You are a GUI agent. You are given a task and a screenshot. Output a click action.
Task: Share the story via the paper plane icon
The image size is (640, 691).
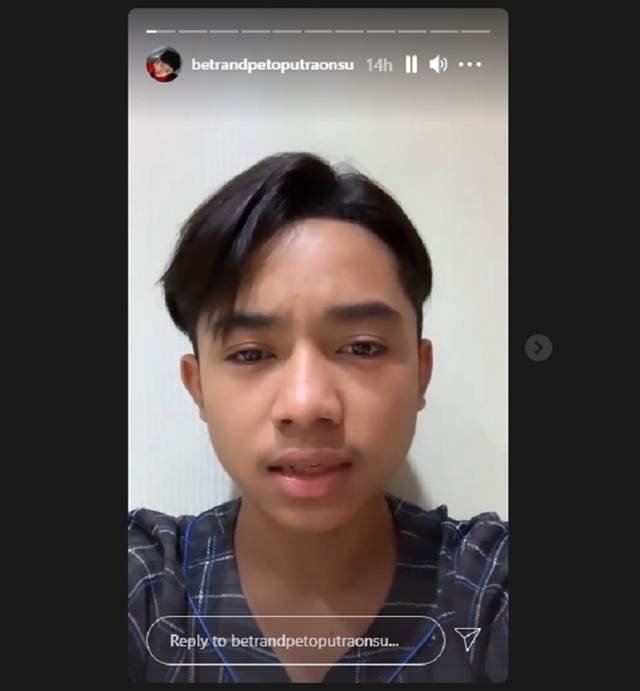pyautogui.click(x=467, y=639)
